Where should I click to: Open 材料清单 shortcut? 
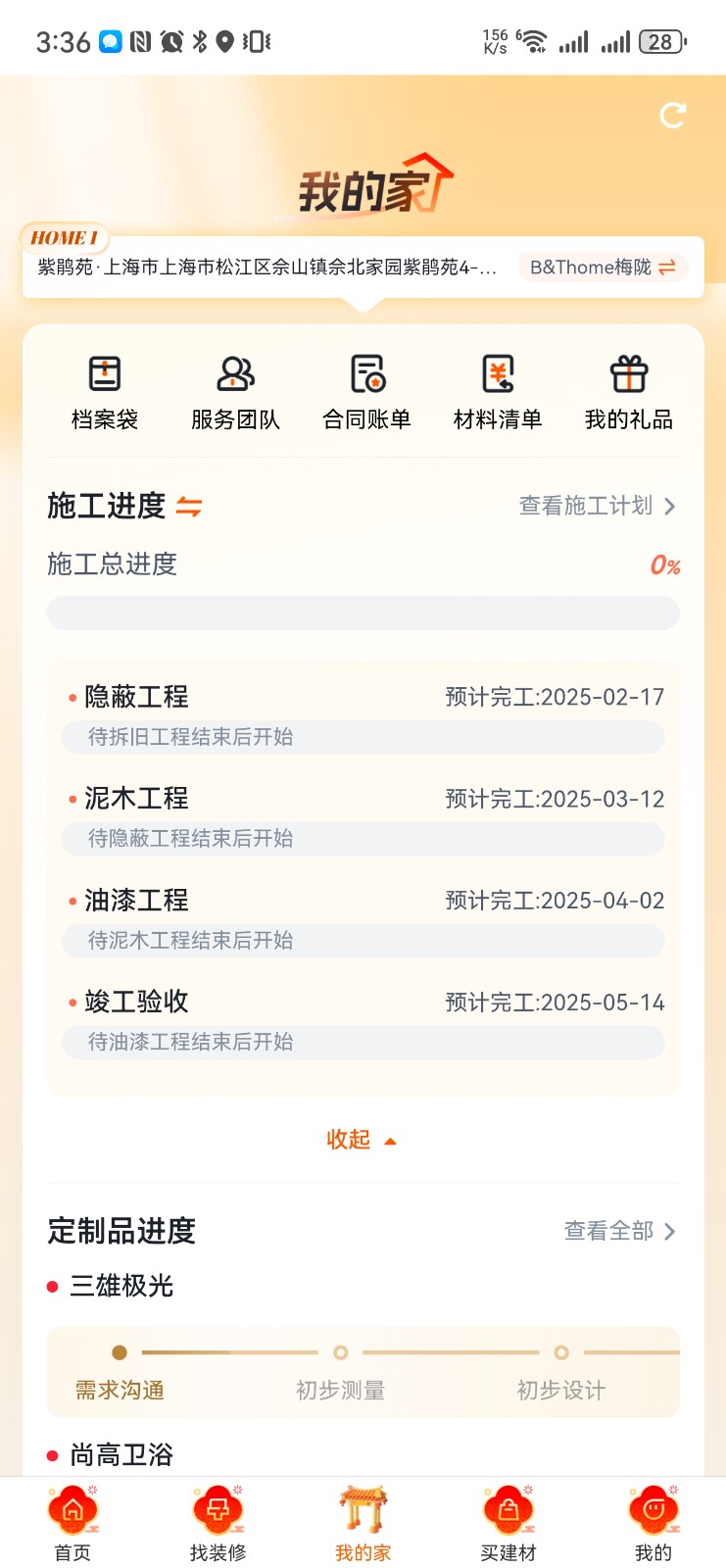(498, 392)
